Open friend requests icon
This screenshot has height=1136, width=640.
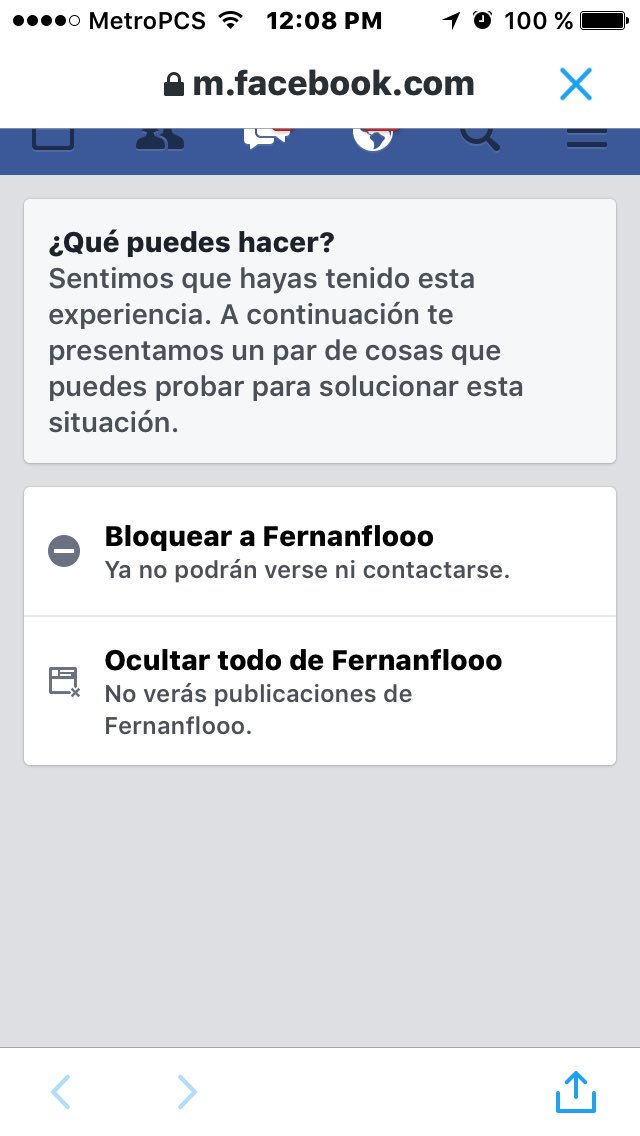pos(160,138)
